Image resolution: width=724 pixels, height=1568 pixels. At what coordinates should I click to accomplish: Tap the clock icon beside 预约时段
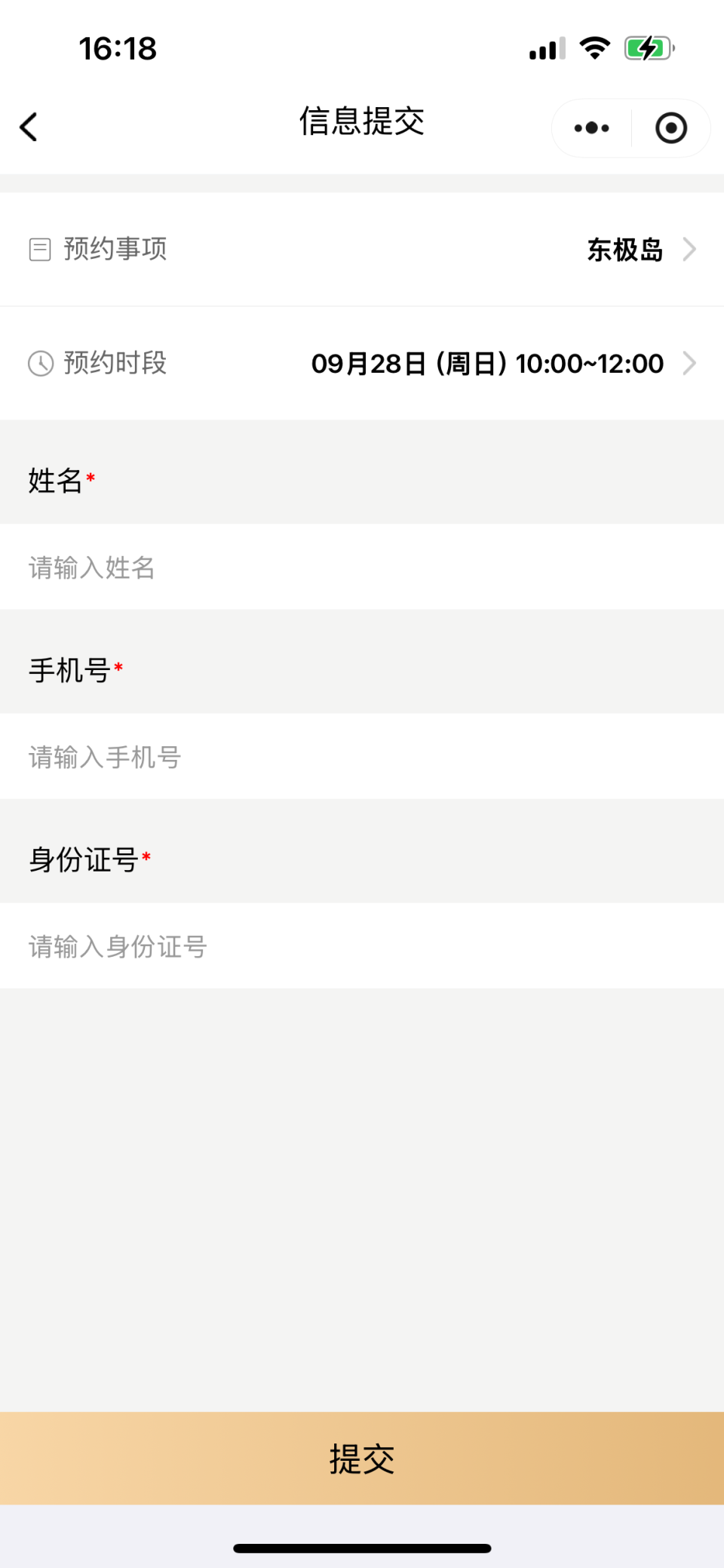click(40, 364)
